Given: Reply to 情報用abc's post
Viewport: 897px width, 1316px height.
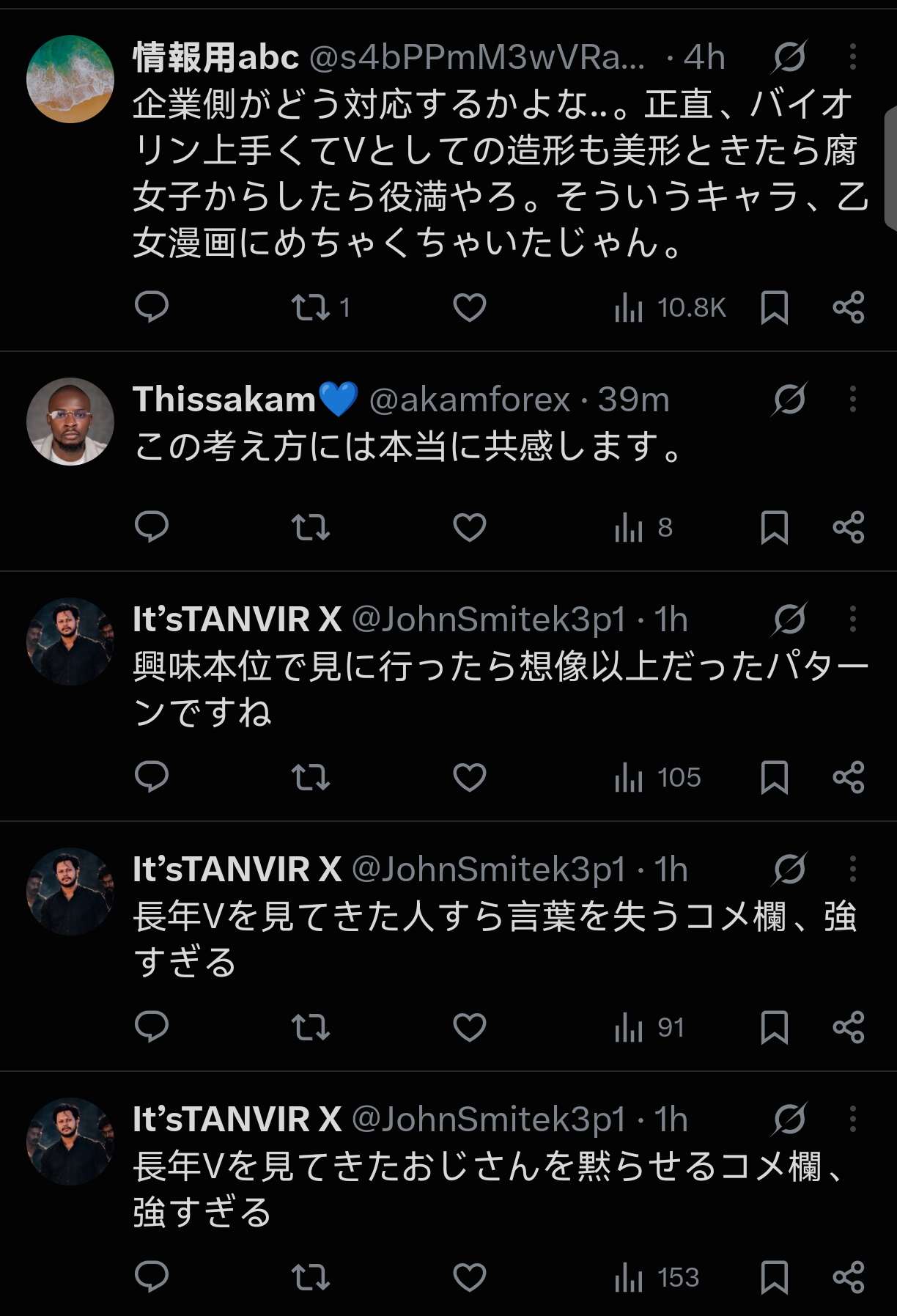Looking at the screenshot, I should 152,307.
